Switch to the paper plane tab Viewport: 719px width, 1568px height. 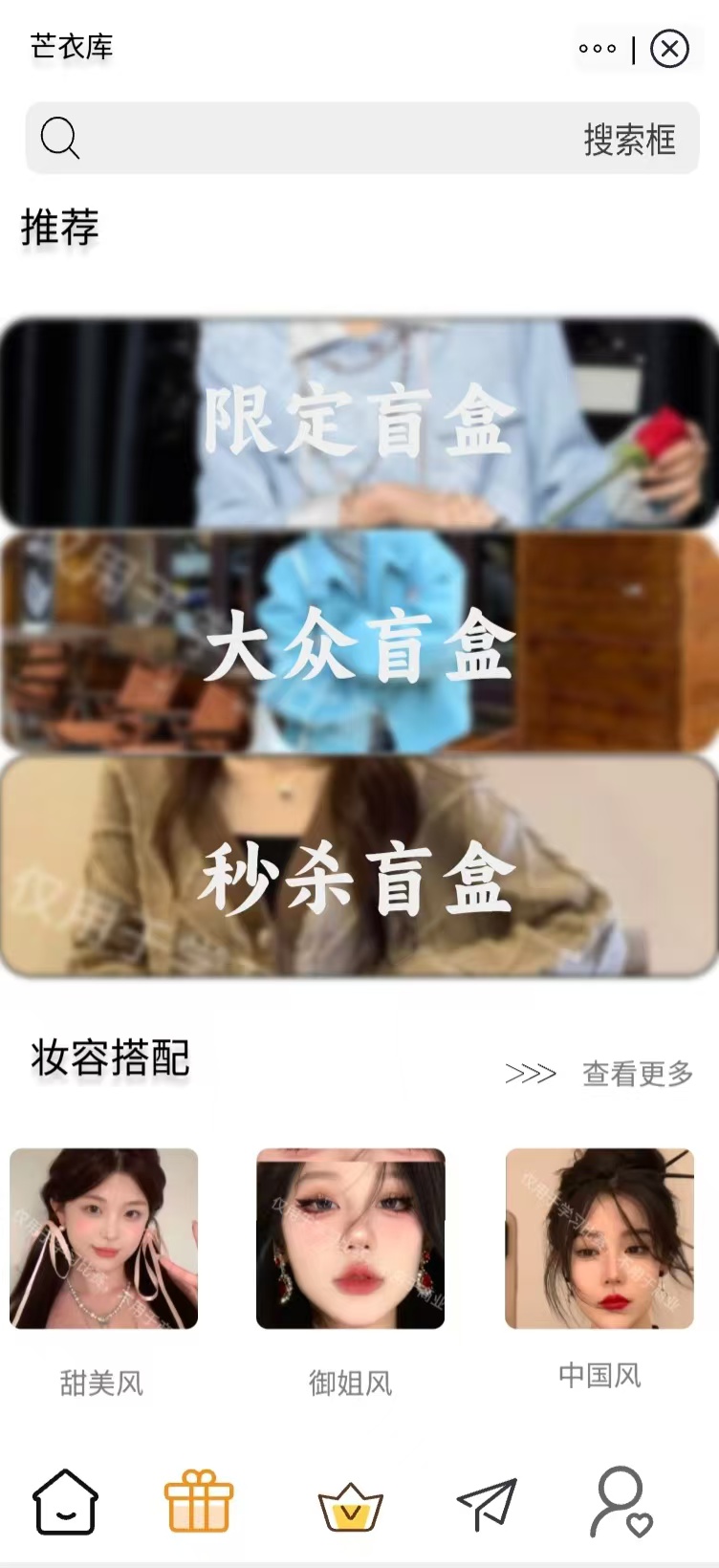[x=488, y=1502]
